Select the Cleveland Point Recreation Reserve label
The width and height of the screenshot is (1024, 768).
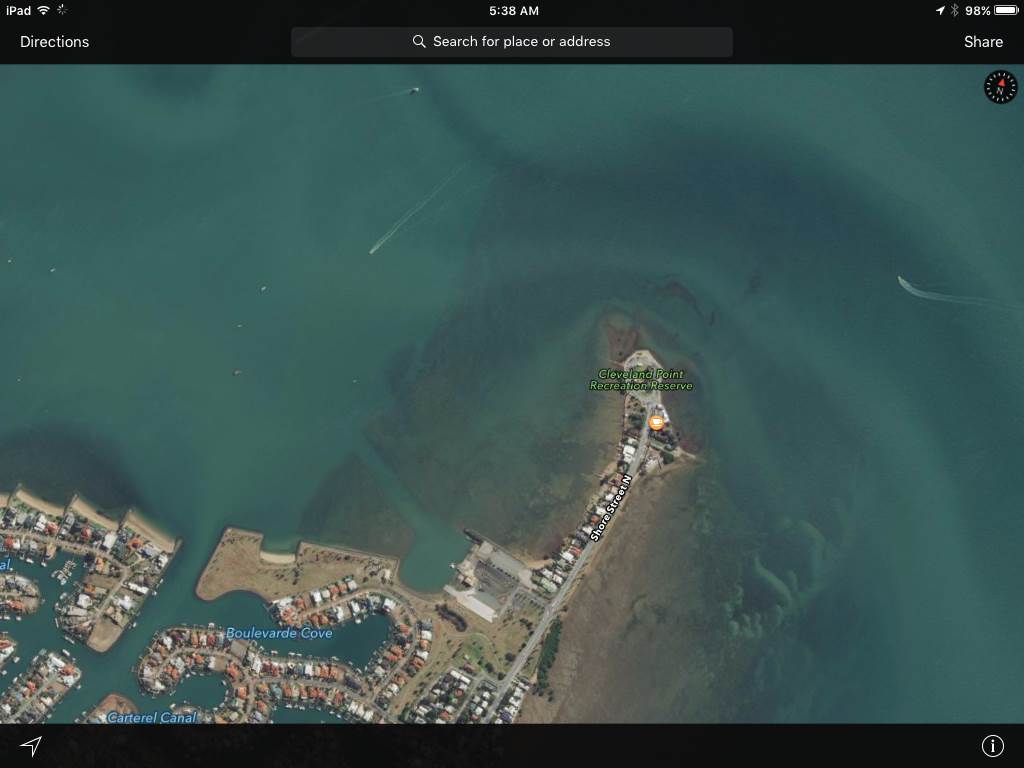tap(641, 380)
